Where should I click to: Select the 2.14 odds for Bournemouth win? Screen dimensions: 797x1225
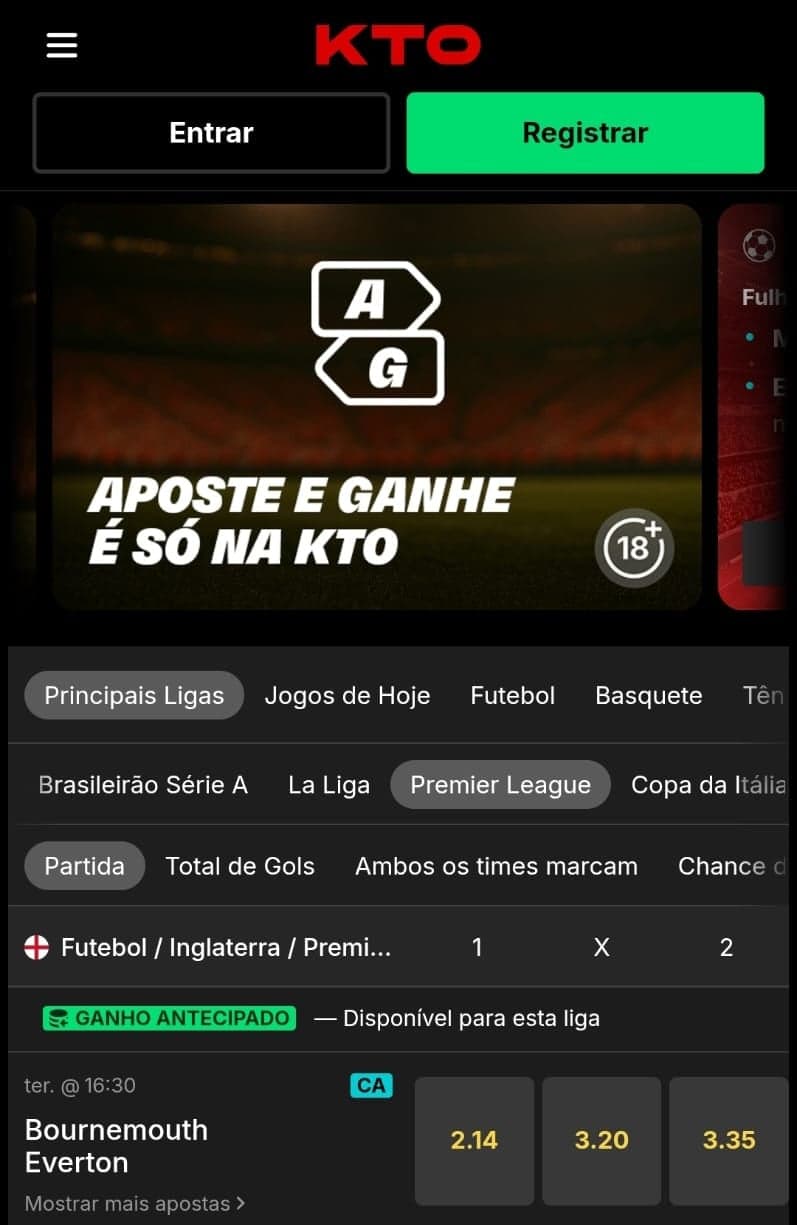pos(474,1141)
